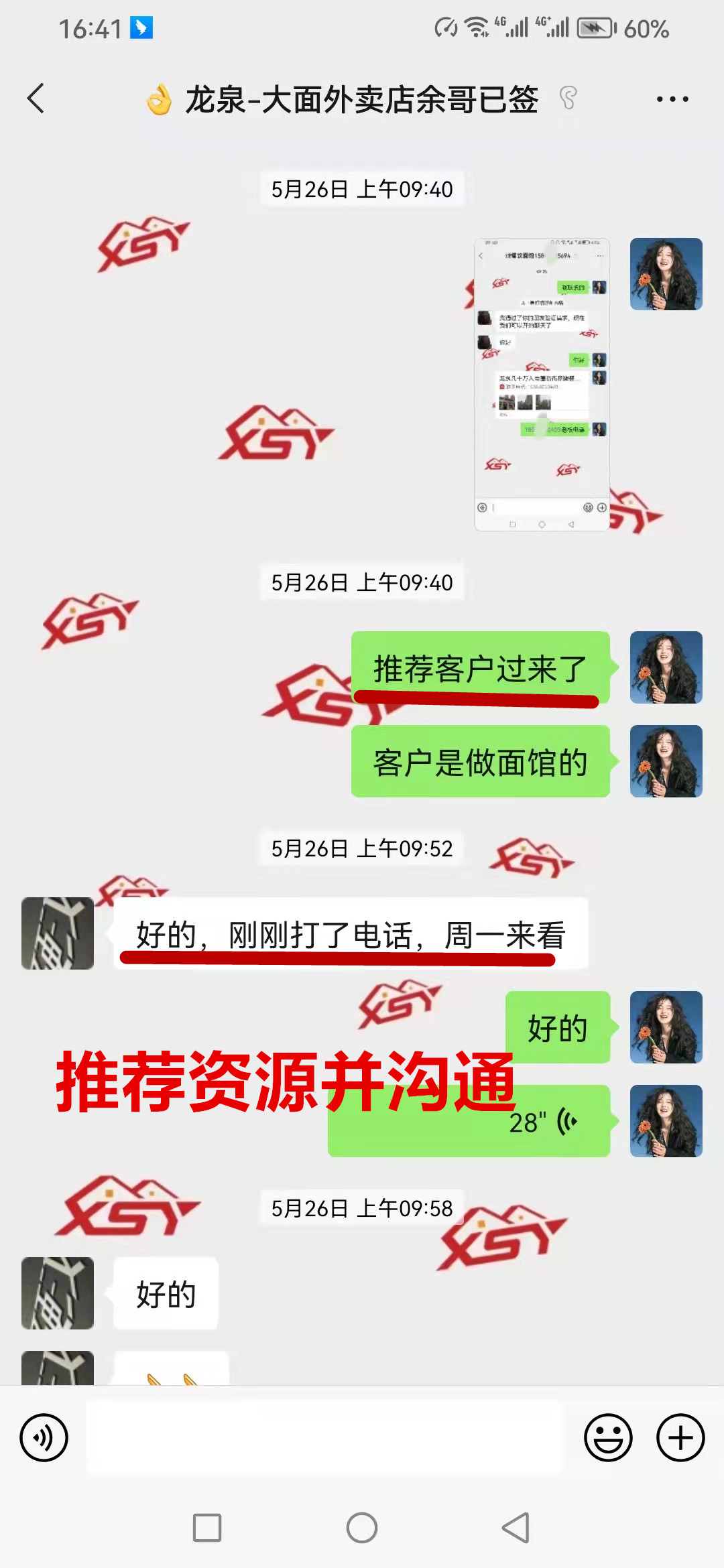
Task: Open the emoji sticker panel
Action: coord(608,1437)
